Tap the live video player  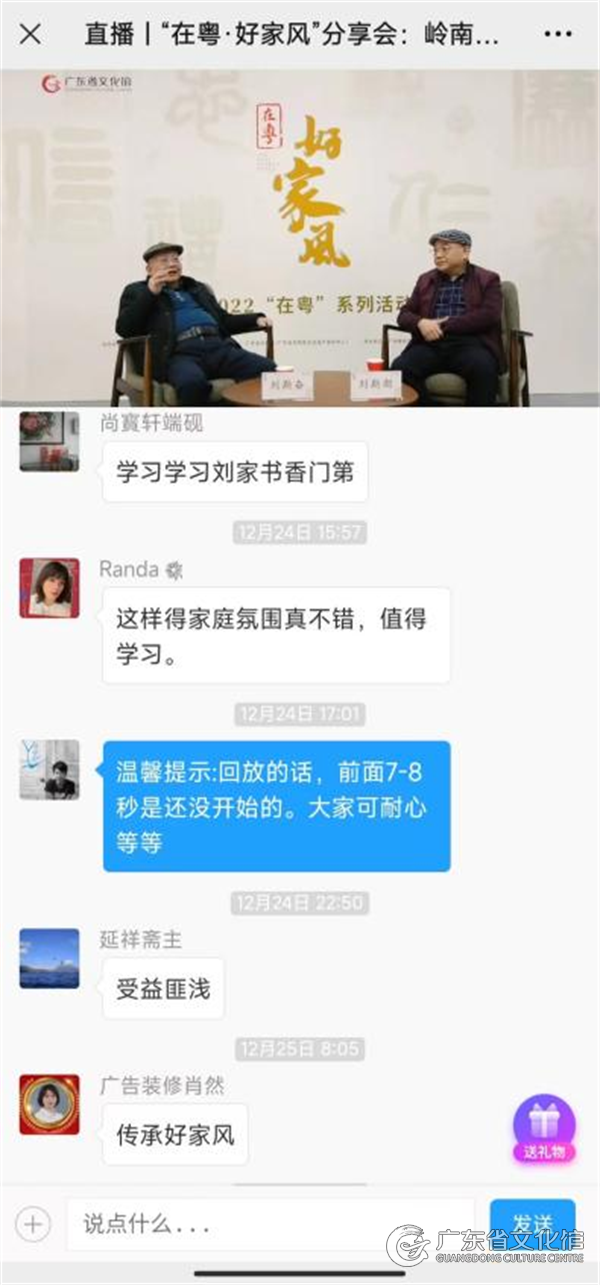[300, 238]
